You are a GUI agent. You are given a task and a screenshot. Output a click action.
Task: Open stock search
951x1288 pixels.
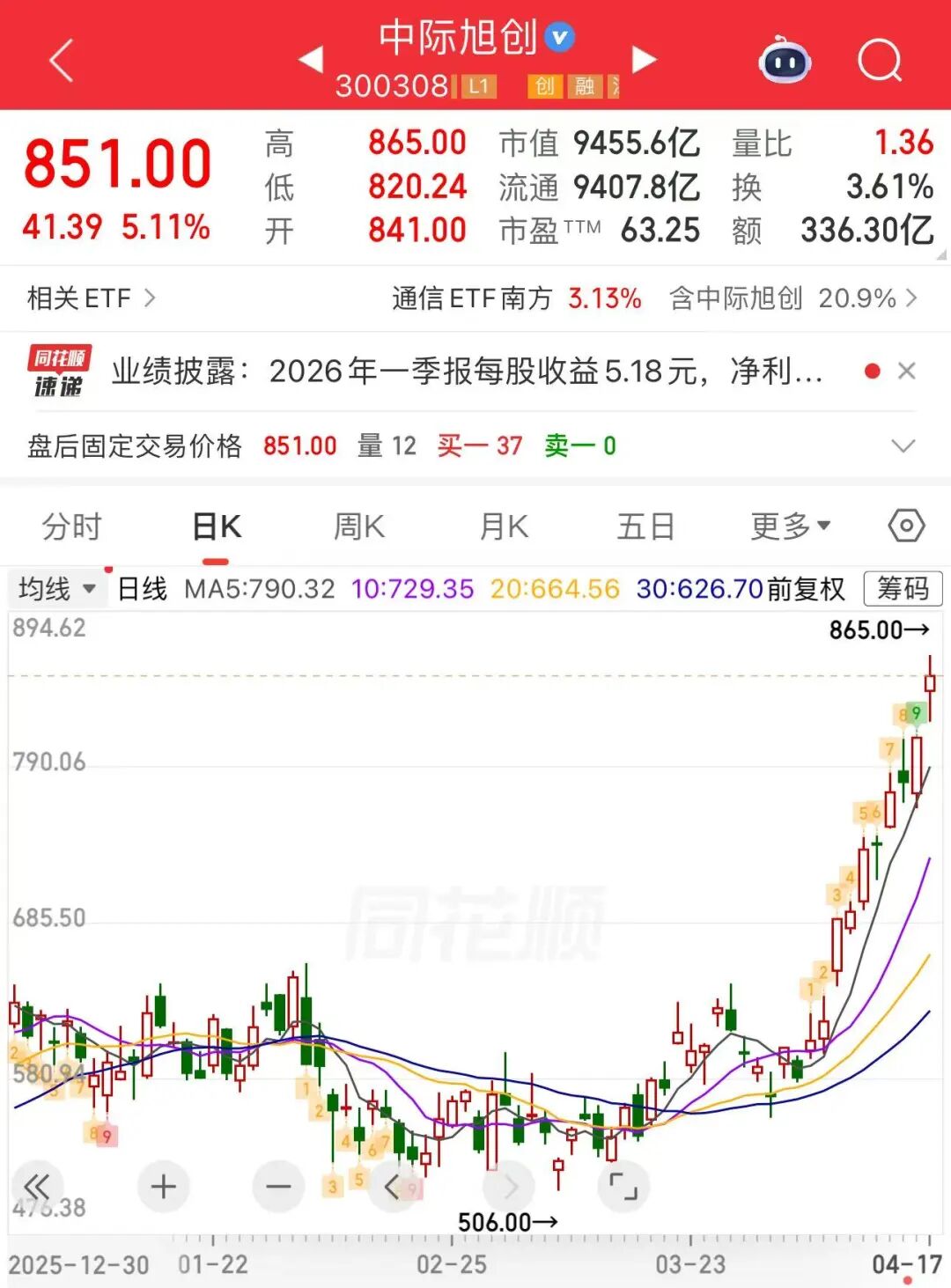pyautogui.click(x=879, y=61)
